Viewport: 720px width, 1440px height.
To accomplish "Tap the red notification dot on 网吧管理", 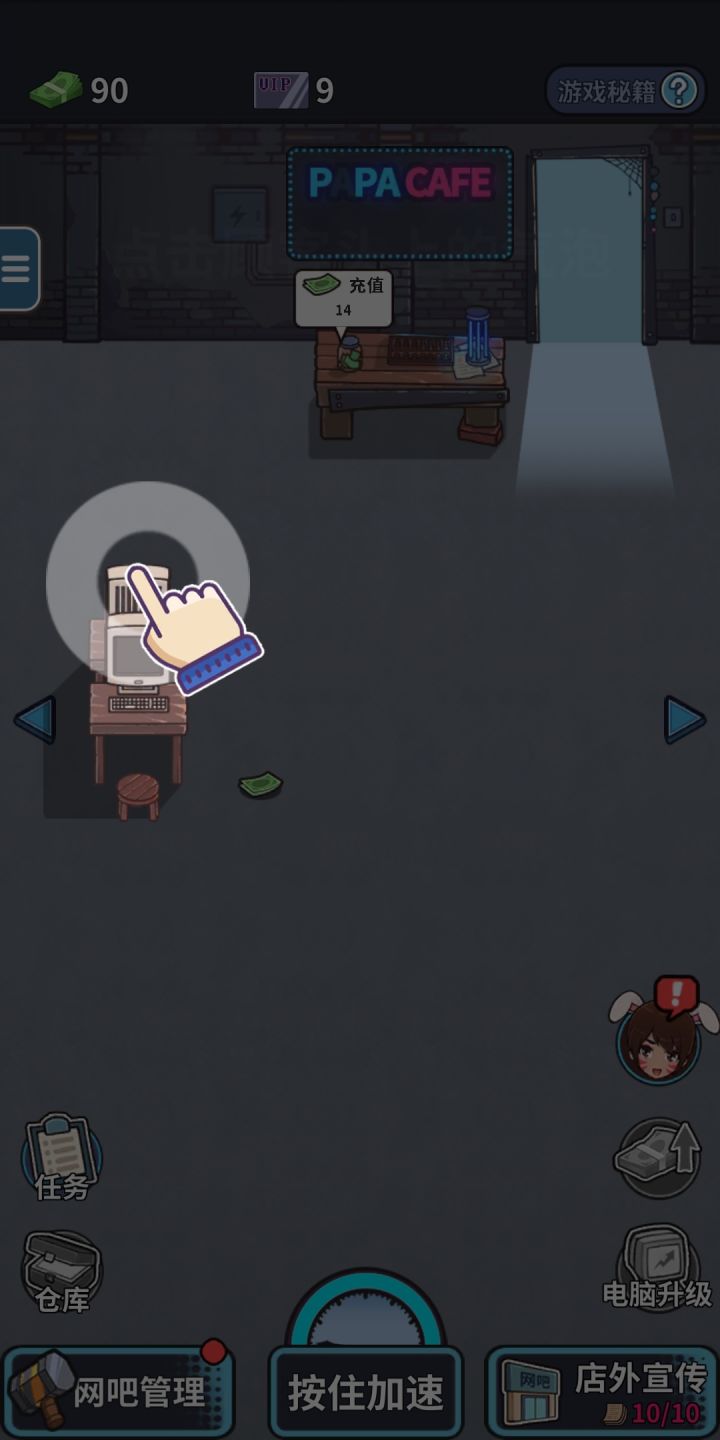I will coord(211,1353).
